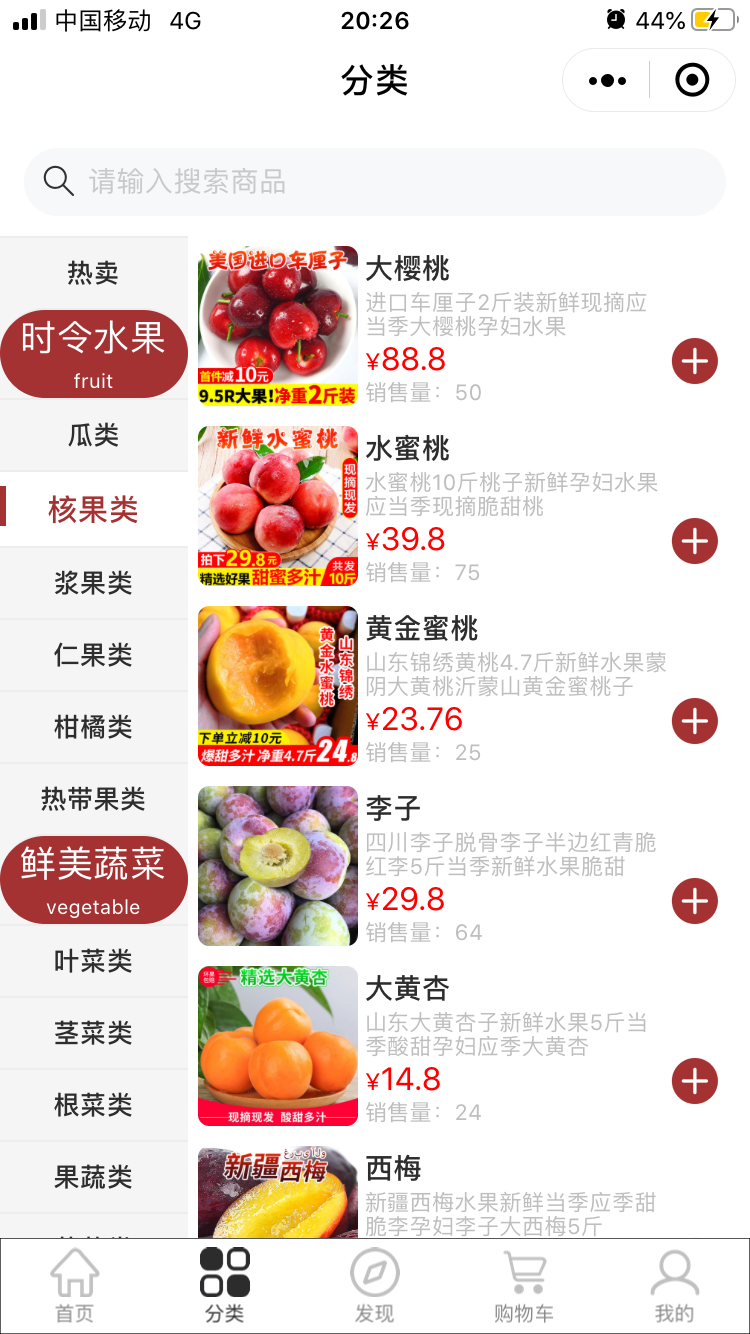Image resolution: width=750 pixels, height=1334 pixels.
Task: Add 水蜜桃 to the cart
Action: pos(695,541)
